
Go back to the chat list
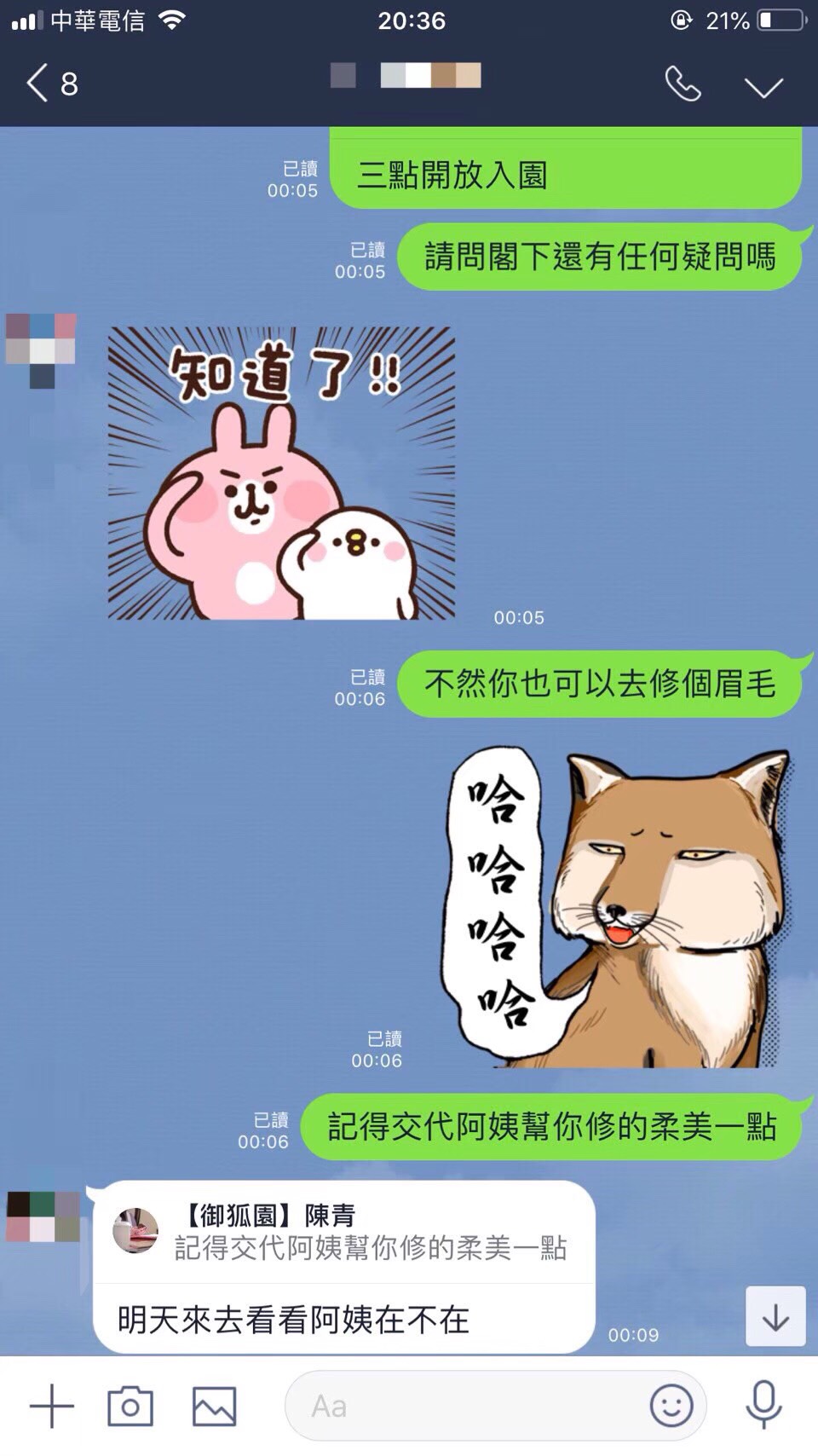point(51,84)
